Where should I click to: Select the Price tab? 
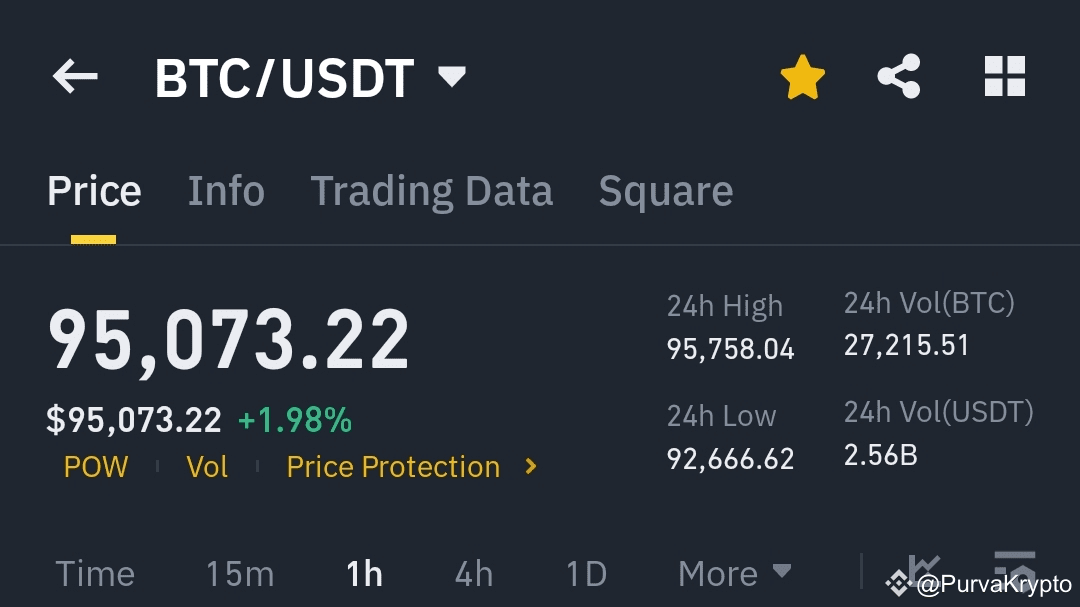(94, 191)
